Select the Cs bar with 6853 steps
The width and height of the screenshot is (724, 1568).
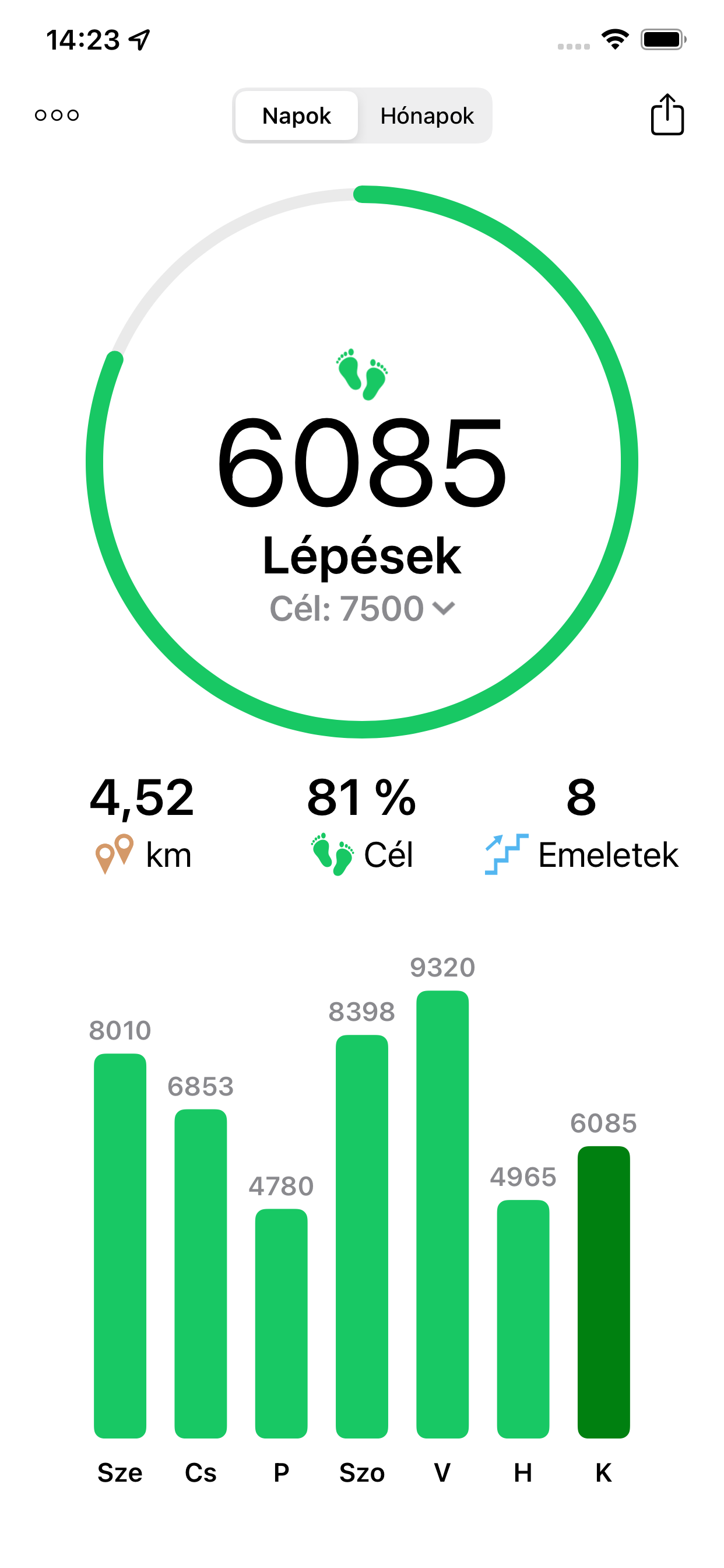point(201,1273)
